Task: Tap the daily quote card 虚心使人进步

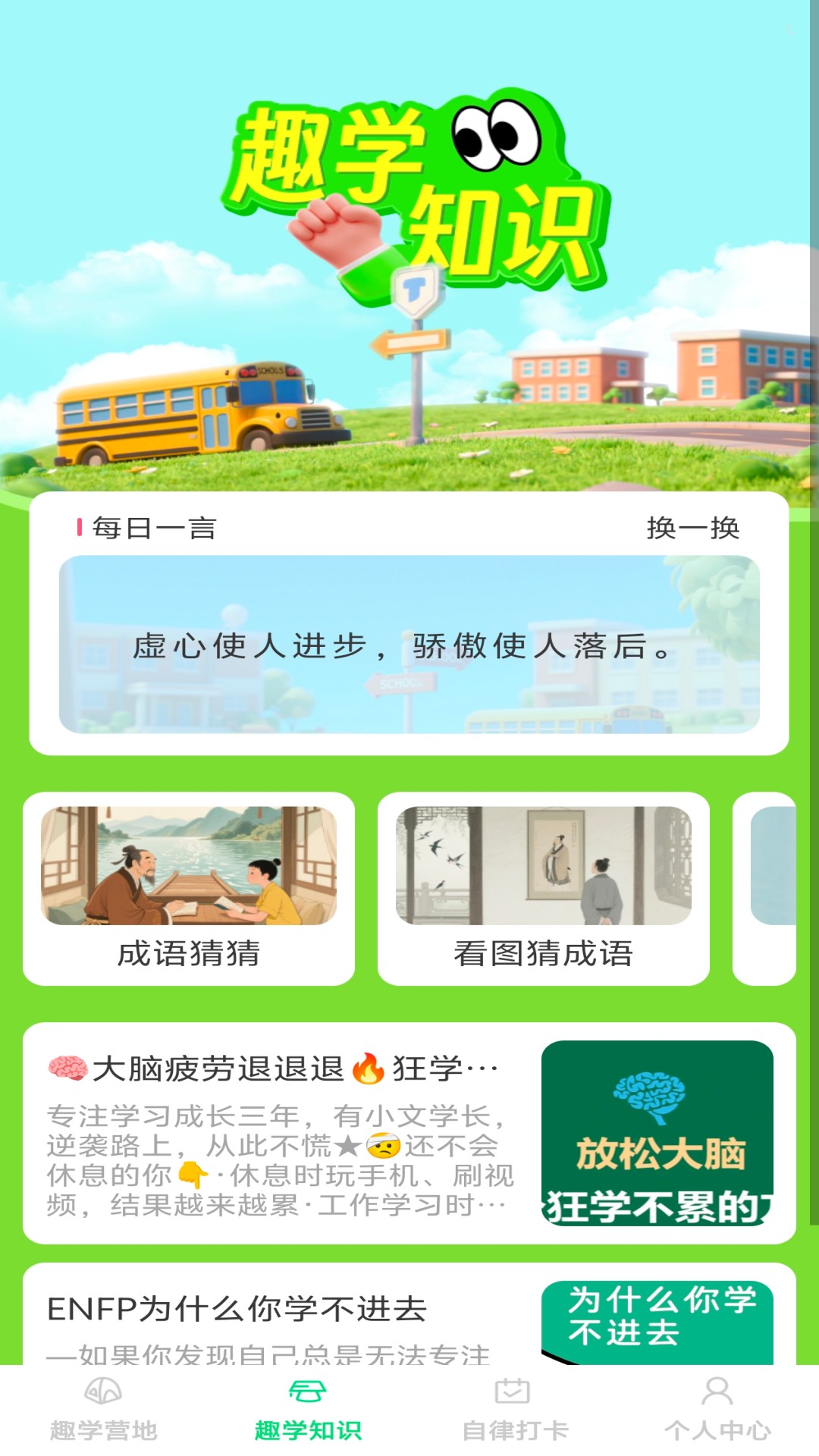Action: [x=409, y=648]
